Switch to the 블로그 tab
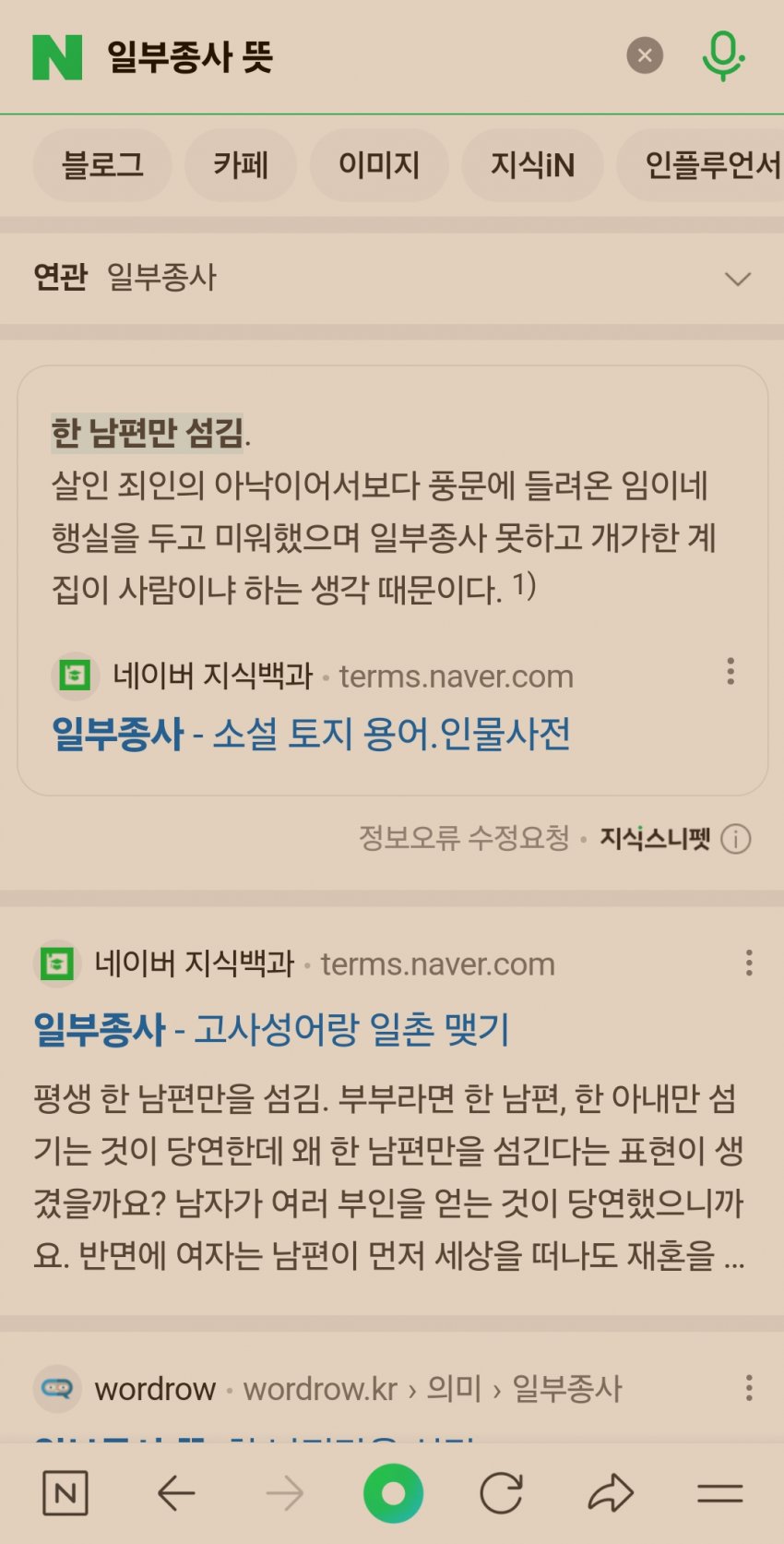The height and width of the screenshot is (1544, 784). tap(102, 165)
